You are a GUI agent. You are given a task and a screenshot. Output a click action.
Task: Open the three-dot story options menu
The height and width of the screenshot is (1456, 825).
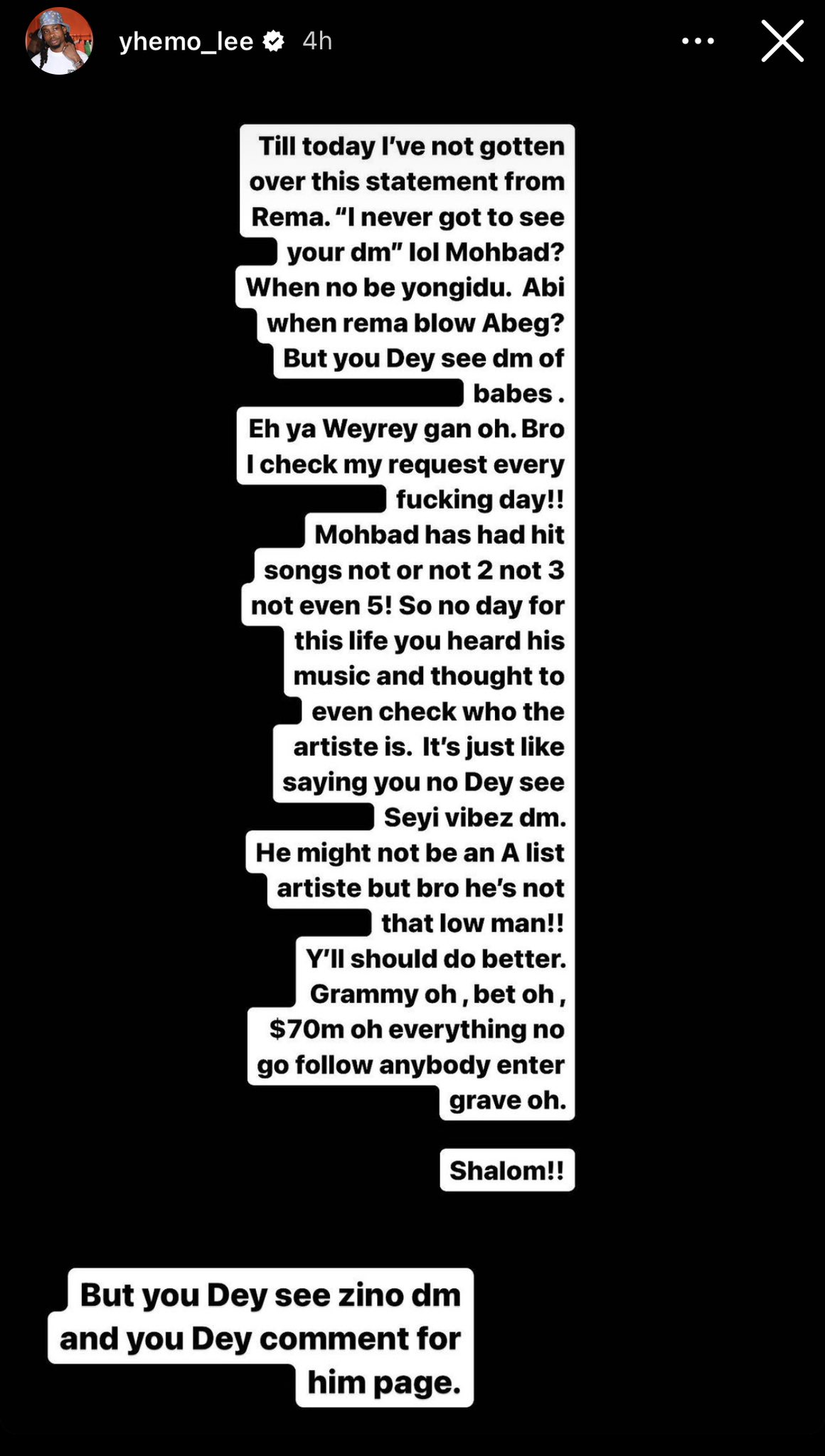pyautogui.click(x=698, y=41)
